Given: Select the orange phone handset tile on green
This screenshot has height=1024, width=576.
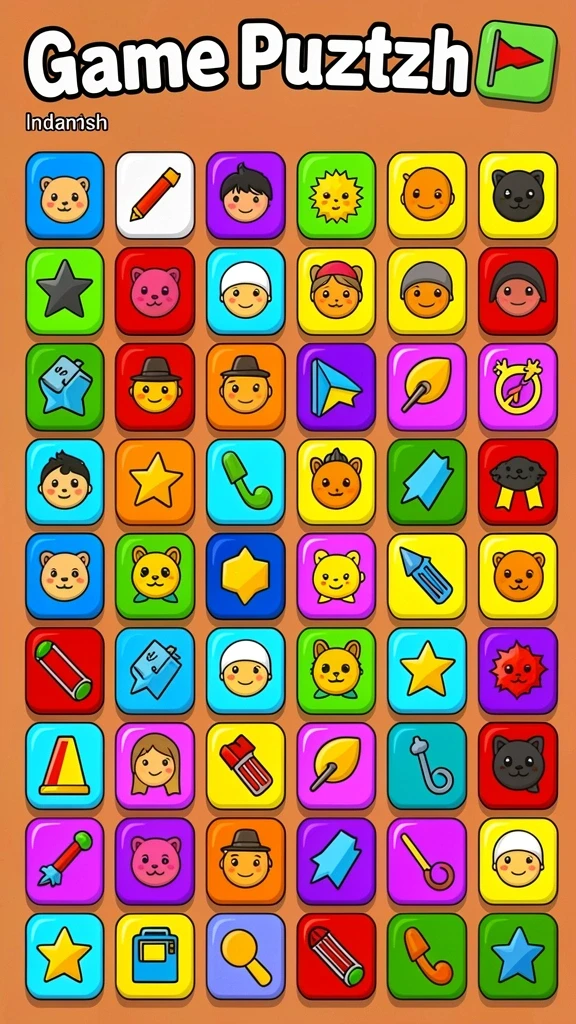Looking at the screenshot, I should [x=427, y=956].
